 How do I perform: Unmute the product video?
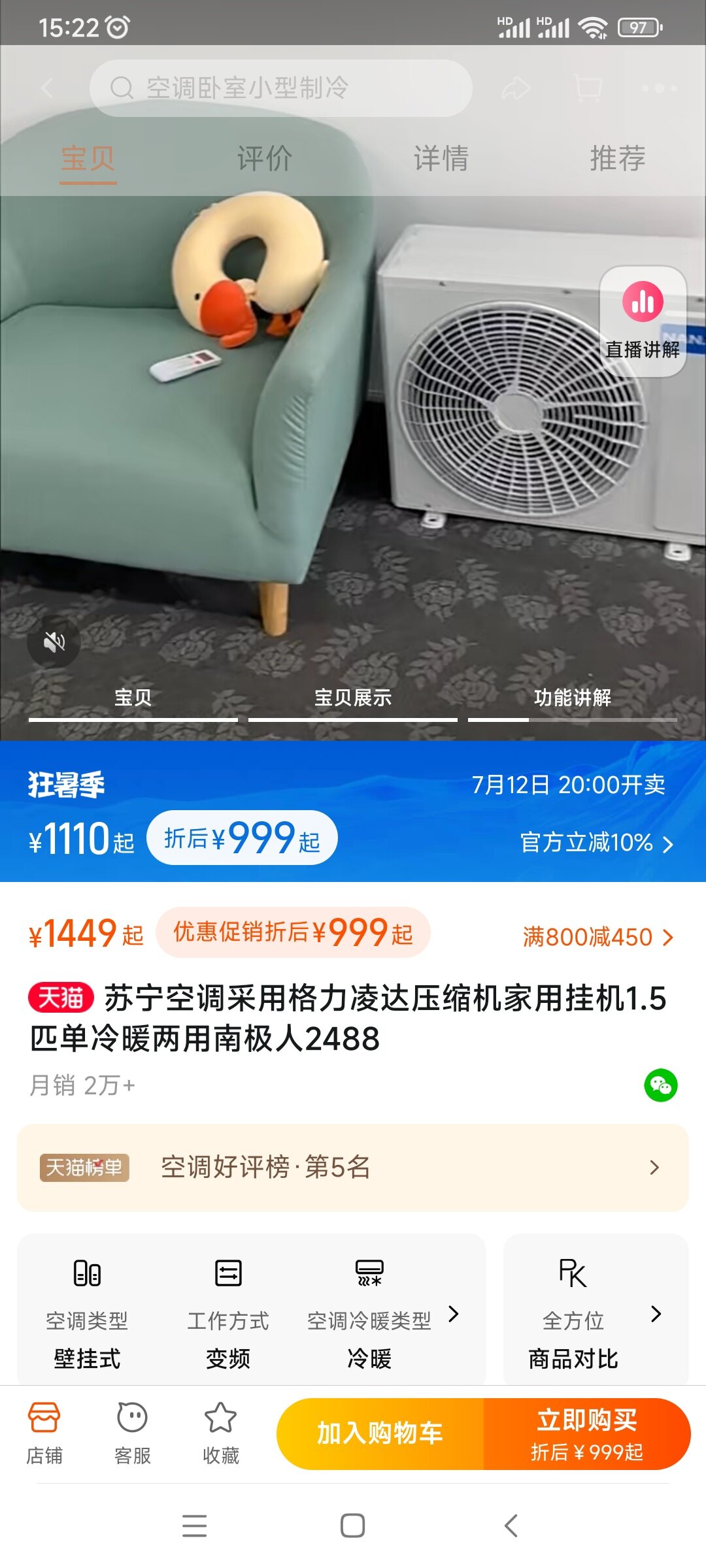click(x=54, y=642)
